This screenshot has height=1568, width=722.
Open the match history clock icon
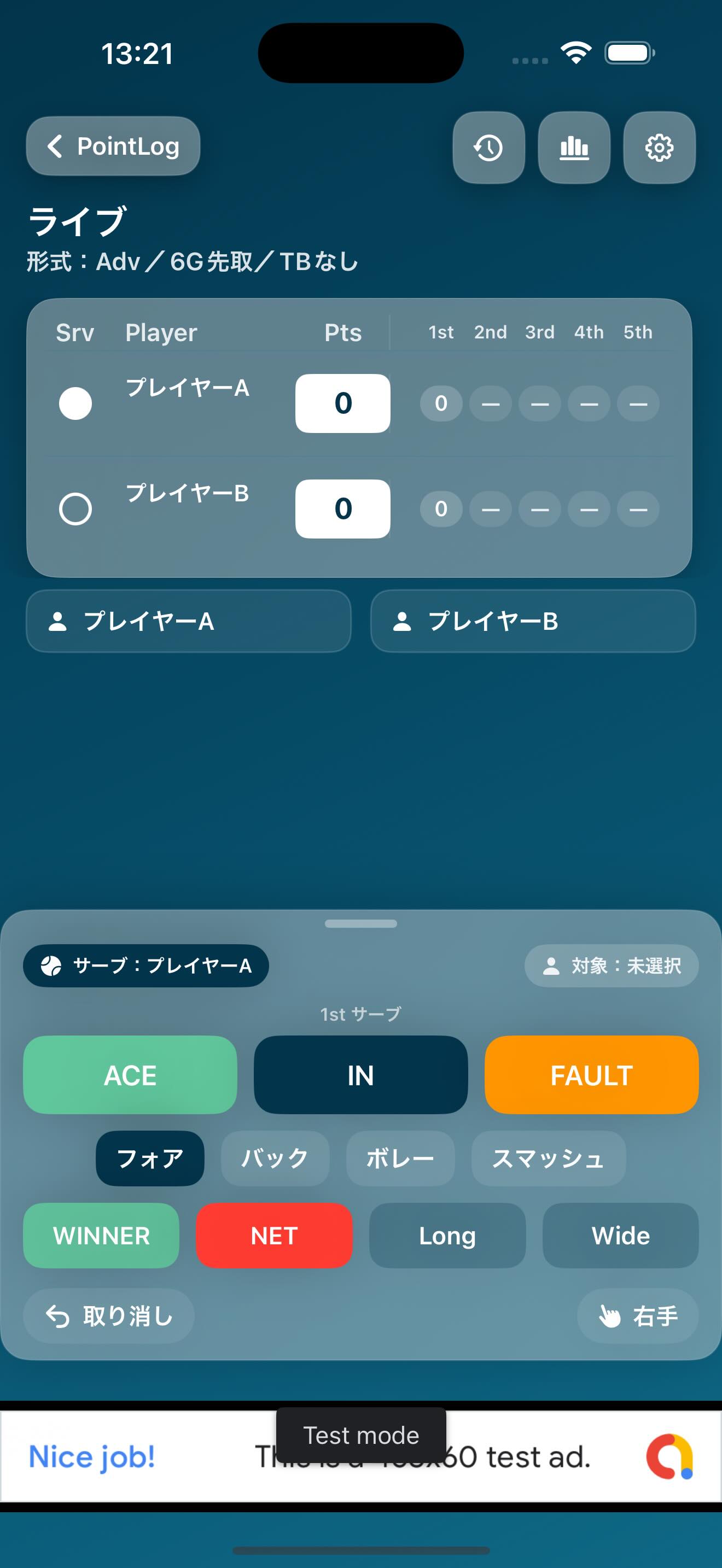pyautogui.click(x=489, y=148)
